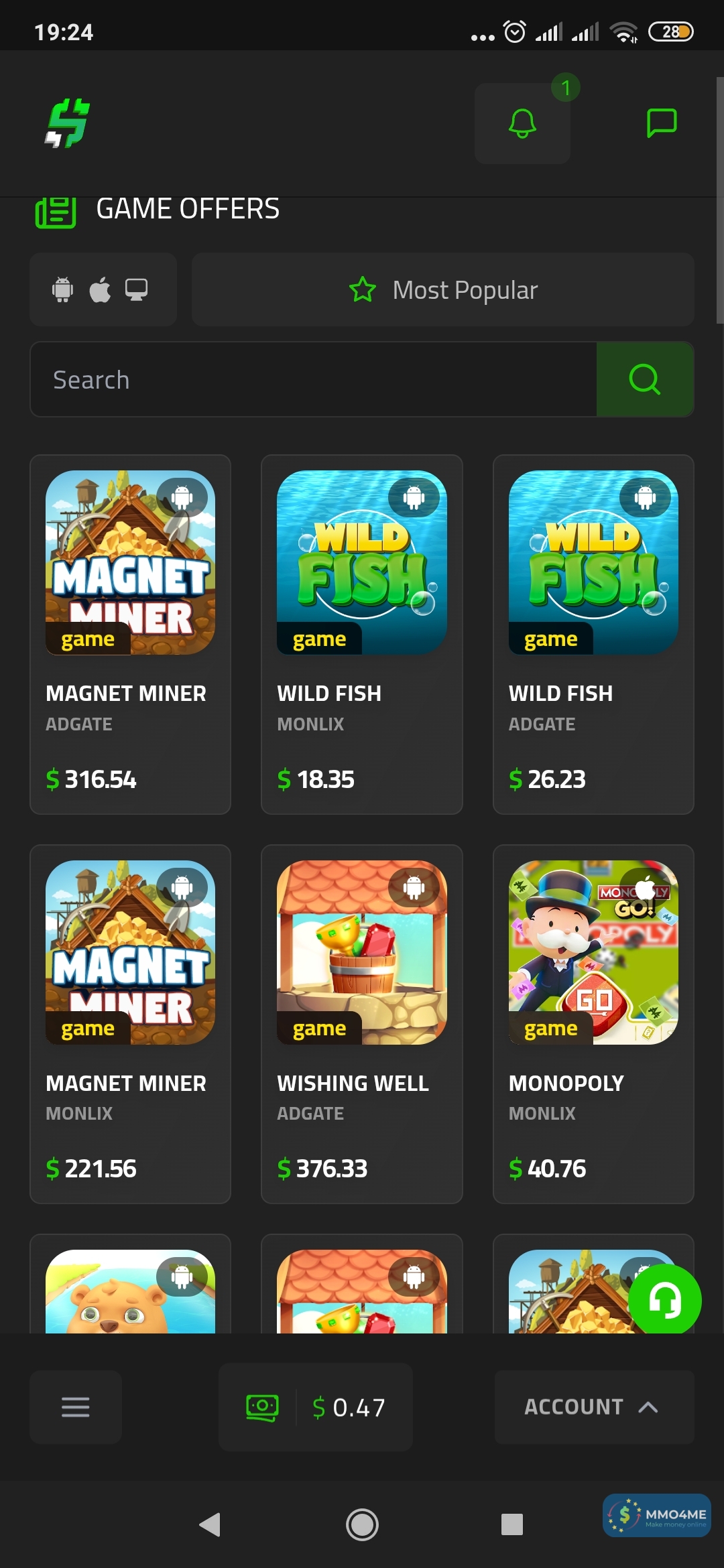Focus the Search input field
This screenshot has width=724, height=1568.
pos(313,379)
